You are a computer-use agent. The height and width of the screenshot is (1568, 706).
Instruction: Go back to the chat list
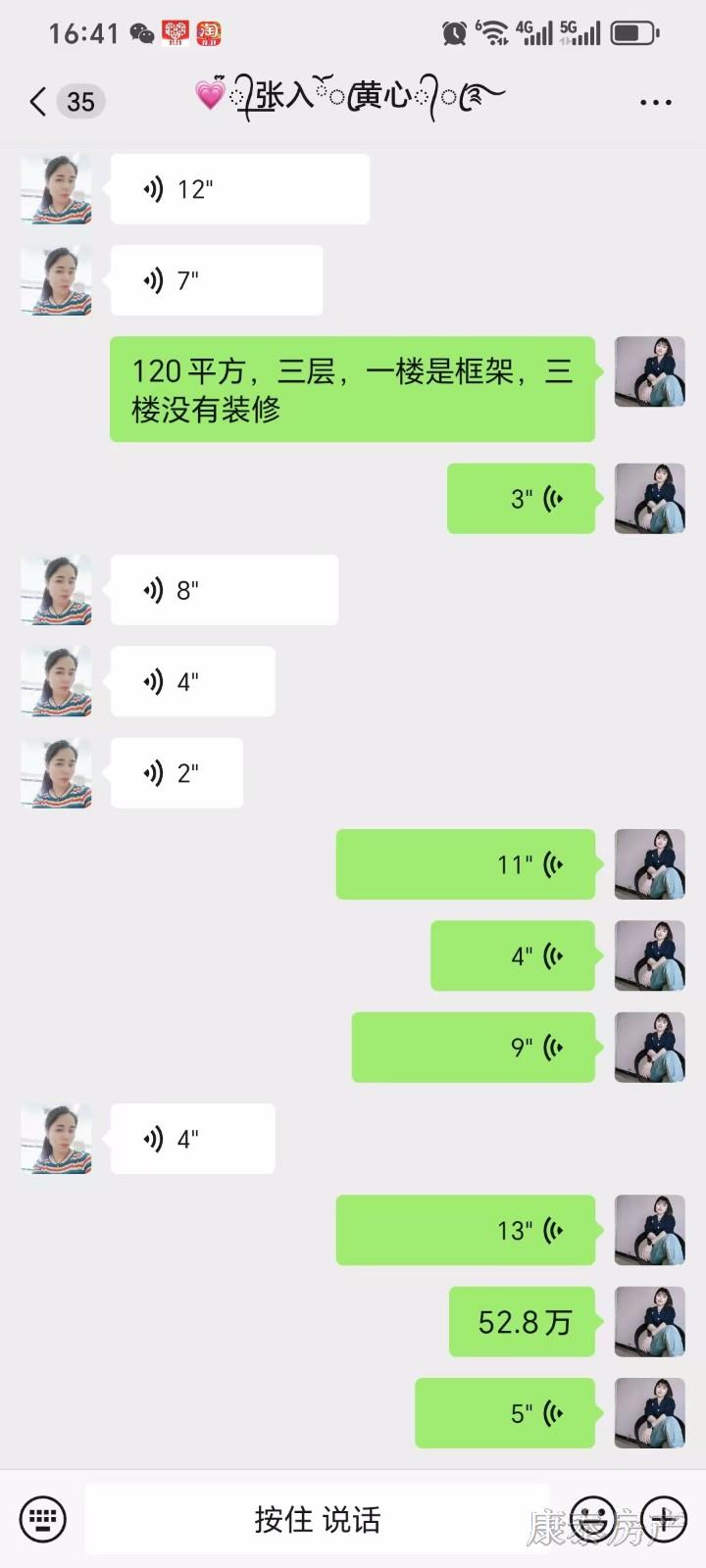pos(39,101)
